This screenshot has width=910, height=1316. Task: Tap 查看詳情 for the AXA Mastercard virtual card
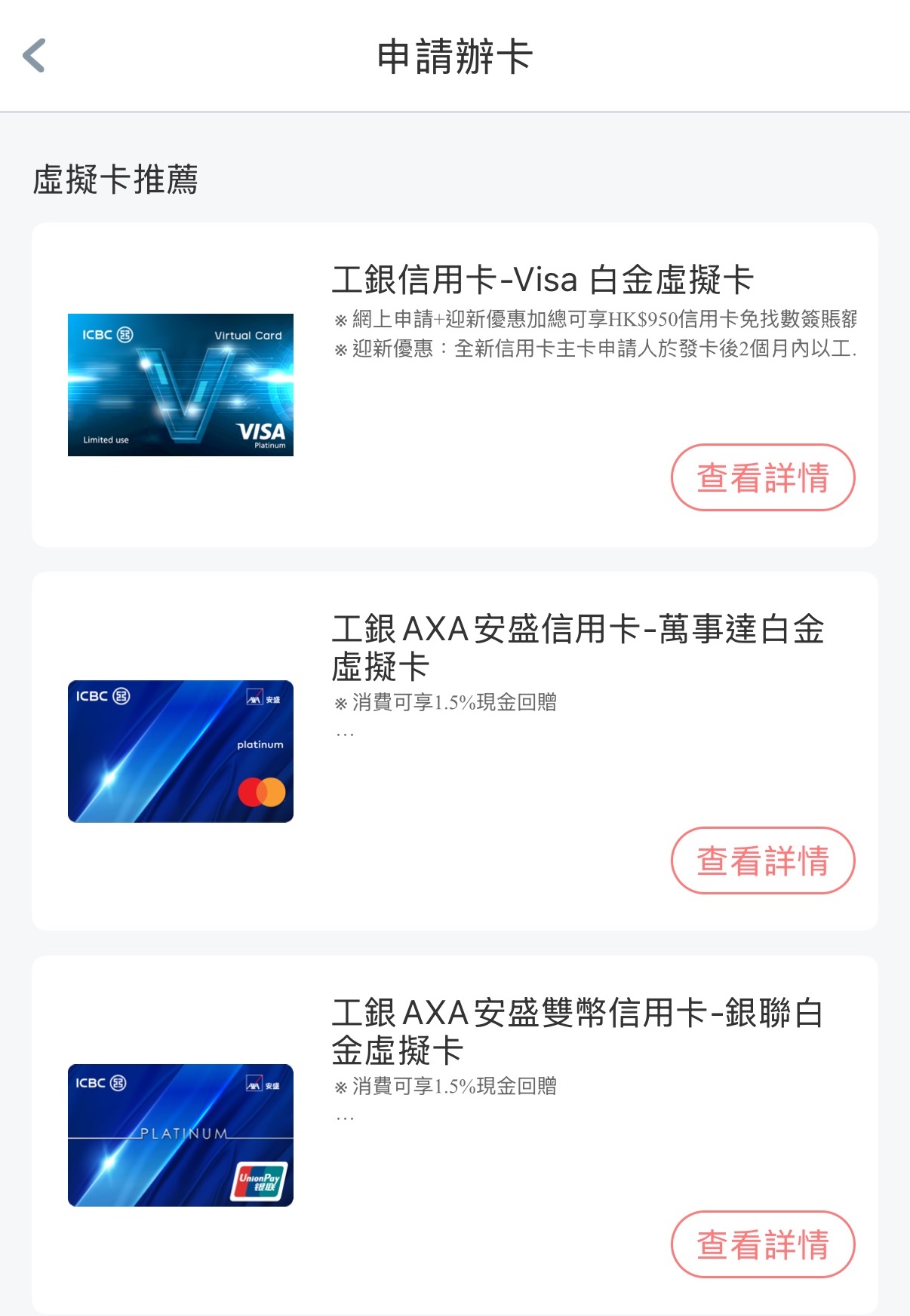tap(763, 860)
